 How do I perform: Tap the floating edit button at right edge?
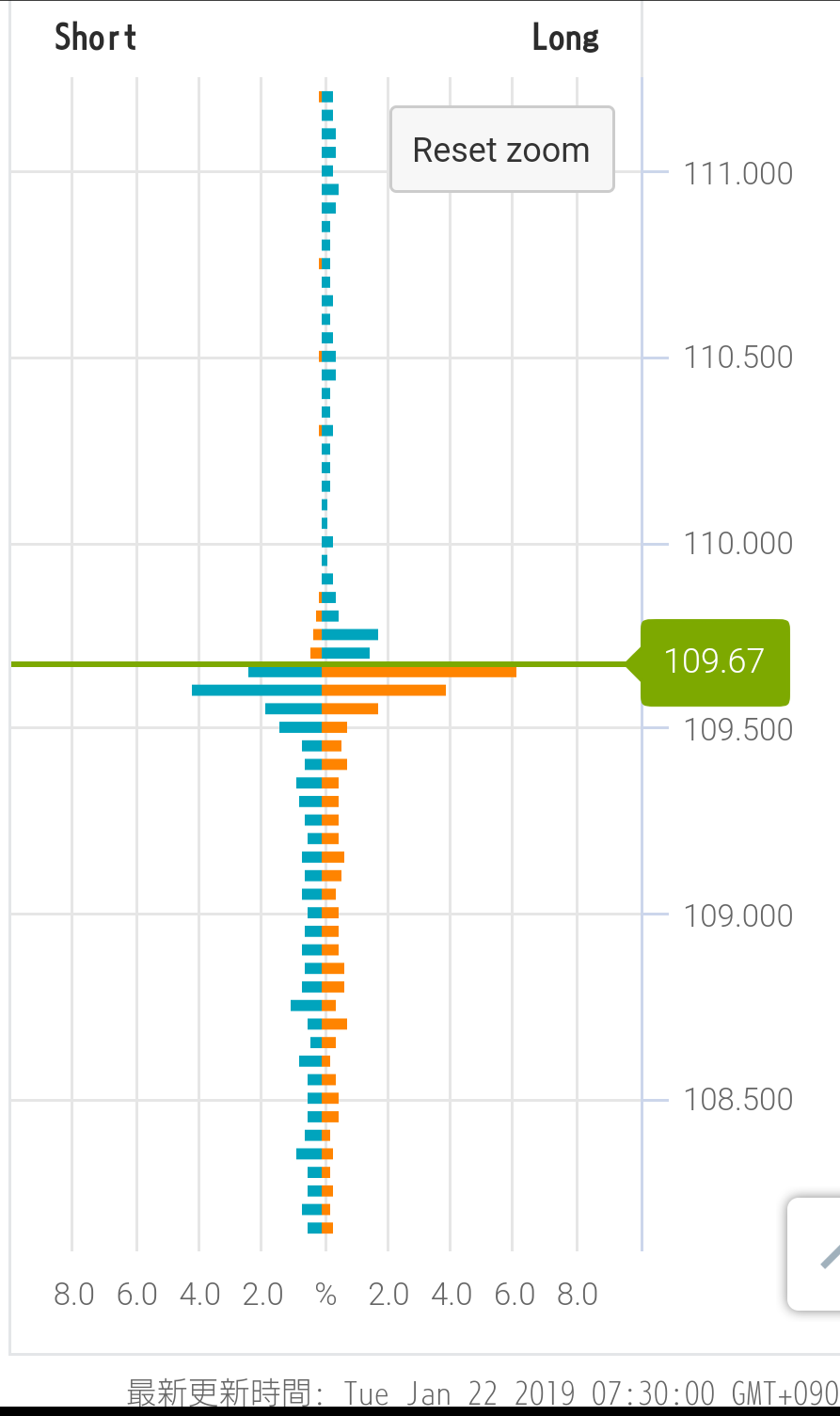coord(816,1253)
